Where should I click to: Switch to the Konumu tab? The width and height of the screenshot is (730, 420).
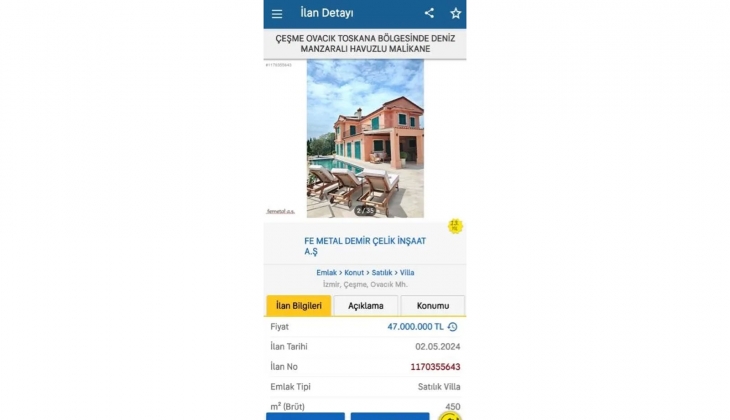coord(432,306)
